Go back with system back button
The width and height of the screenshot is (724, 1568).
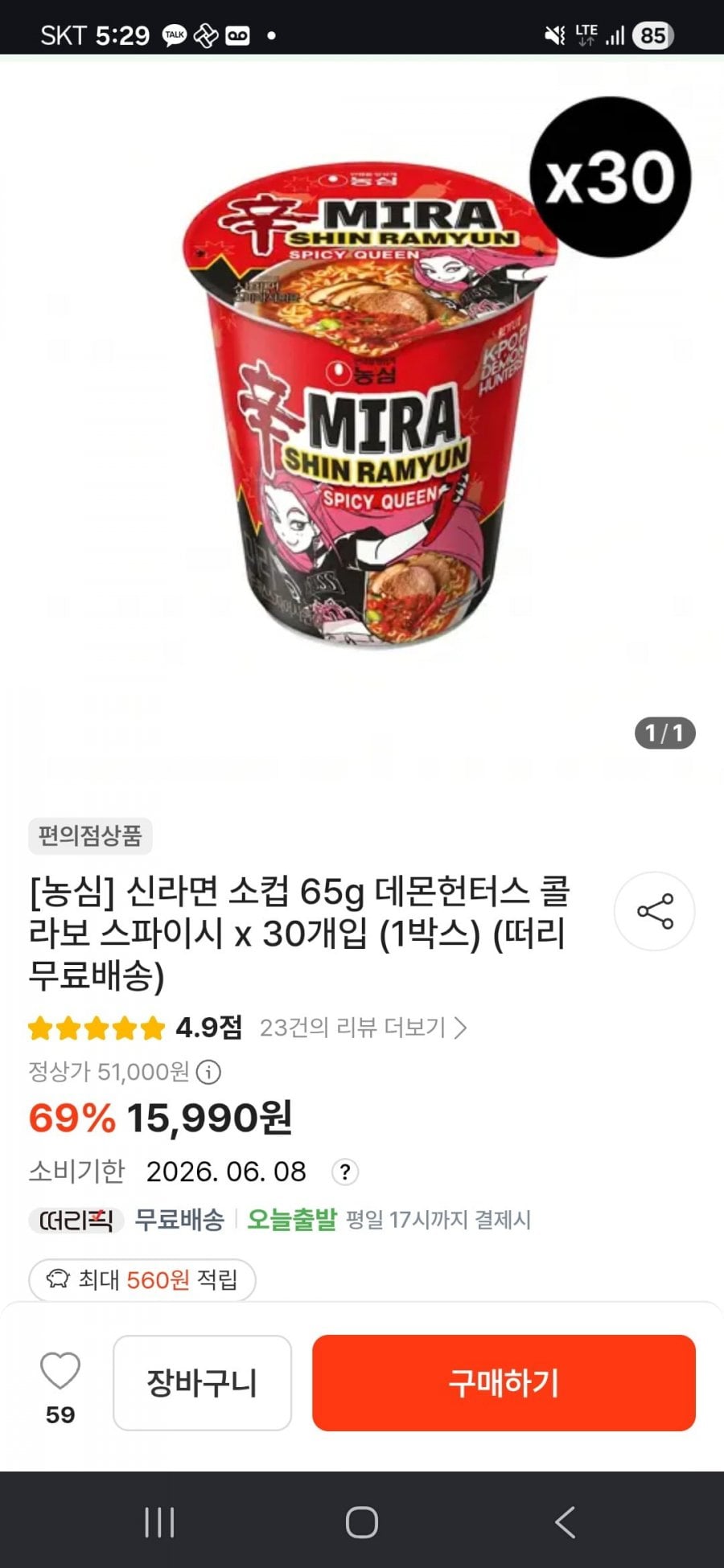click(565, 1522)
